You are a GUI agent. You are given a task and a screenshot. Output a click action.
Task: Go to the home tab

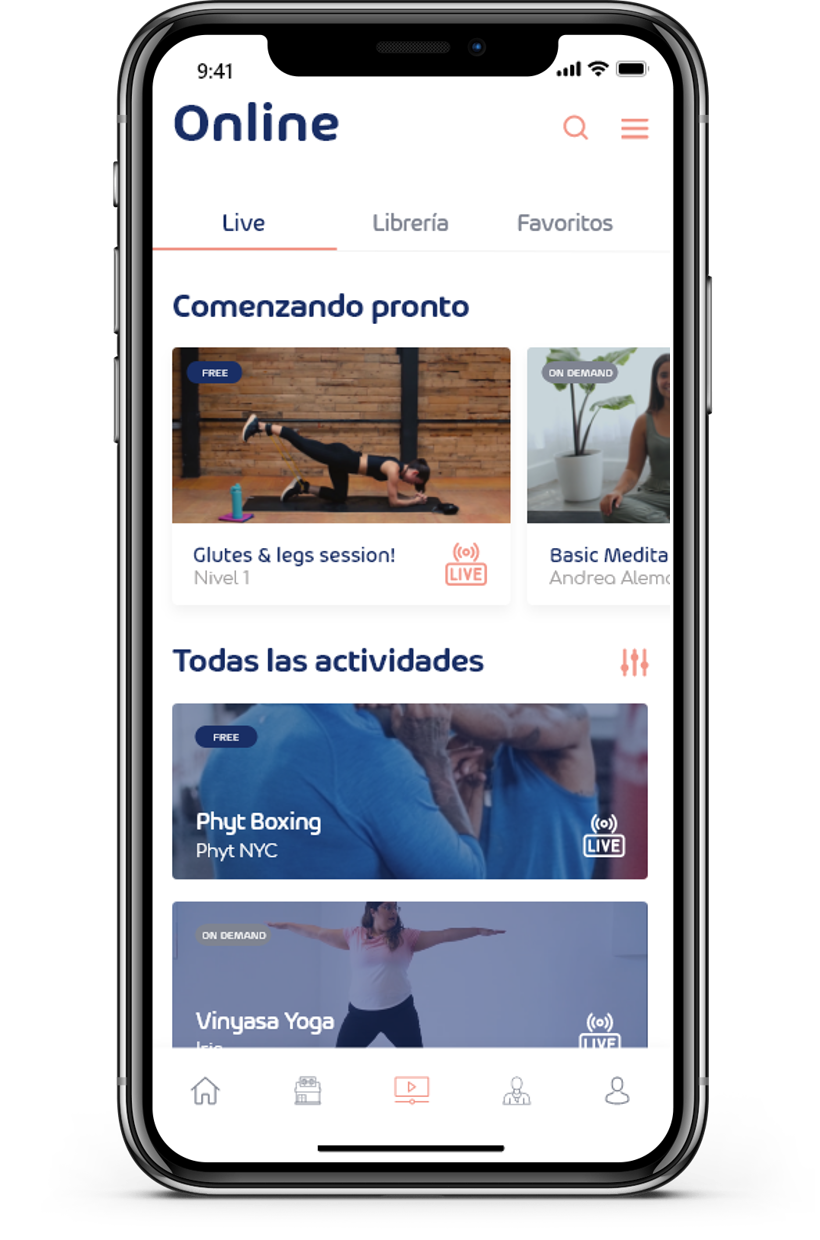(x=205, y=1090)
